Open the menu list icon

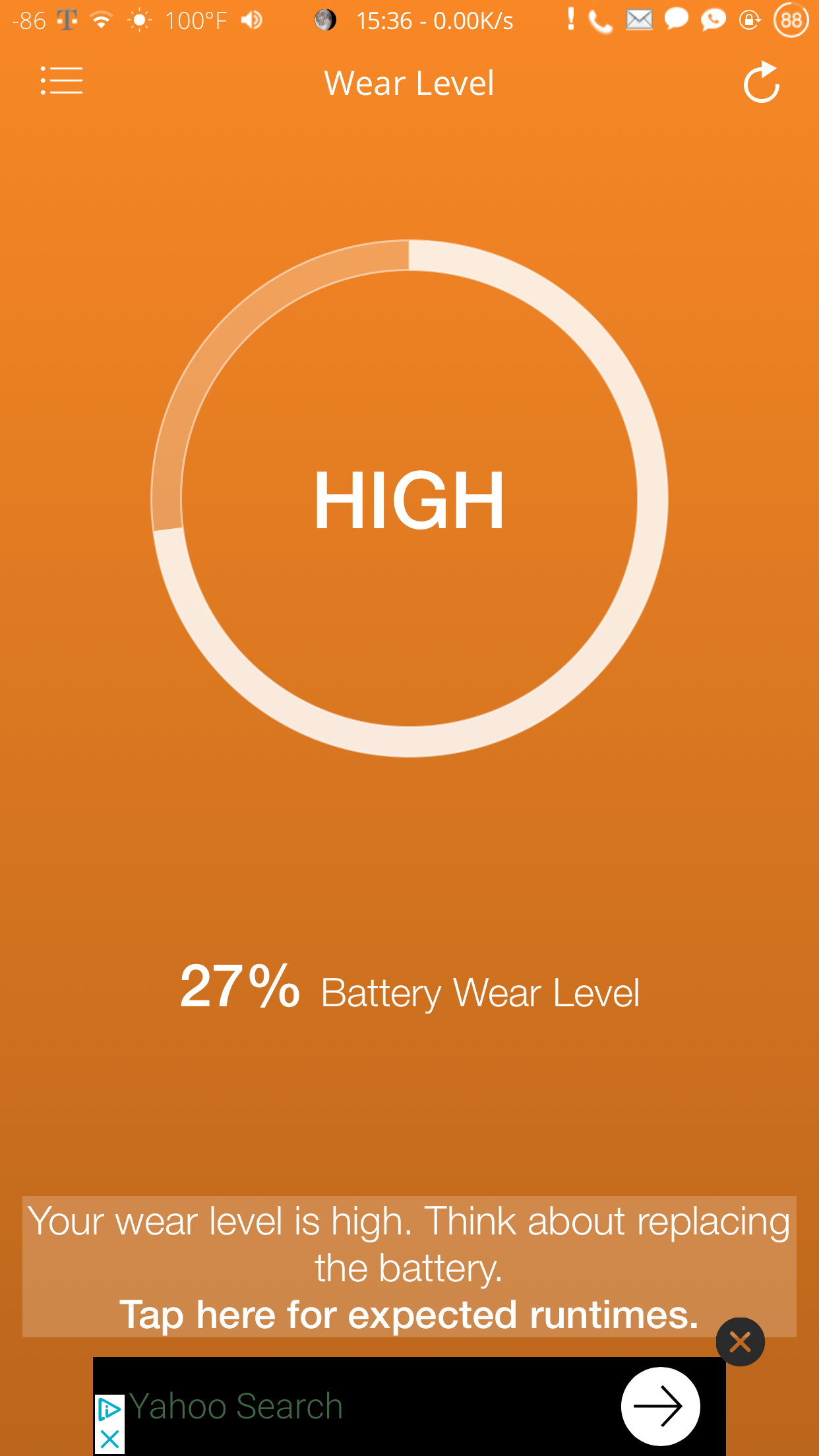61,80
